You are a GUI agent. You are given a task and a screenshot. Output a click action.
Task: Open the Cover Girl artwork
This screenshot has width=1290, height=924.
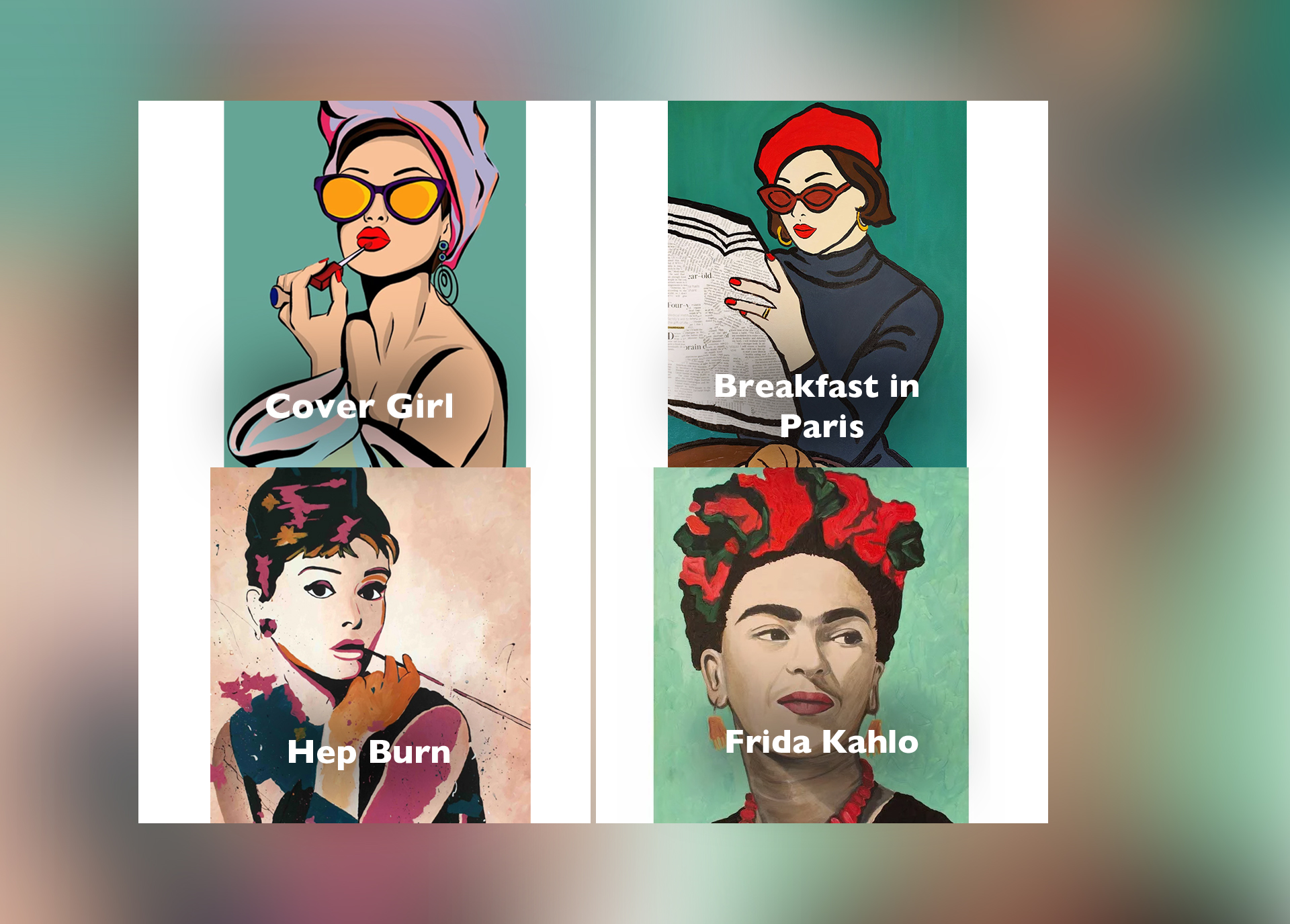[374, 283]
